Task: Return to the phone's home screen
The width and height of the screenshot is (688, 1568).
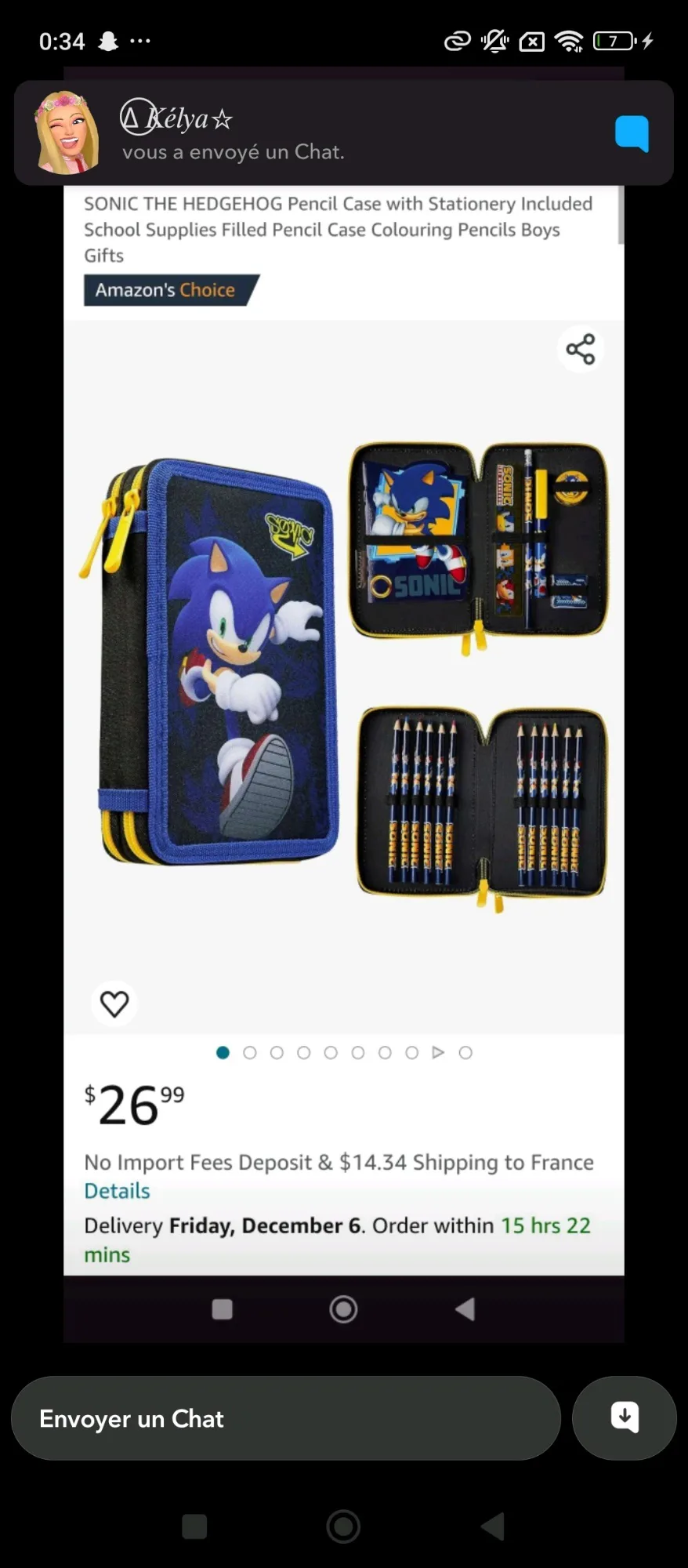Action: click(x=343, y=1526)
